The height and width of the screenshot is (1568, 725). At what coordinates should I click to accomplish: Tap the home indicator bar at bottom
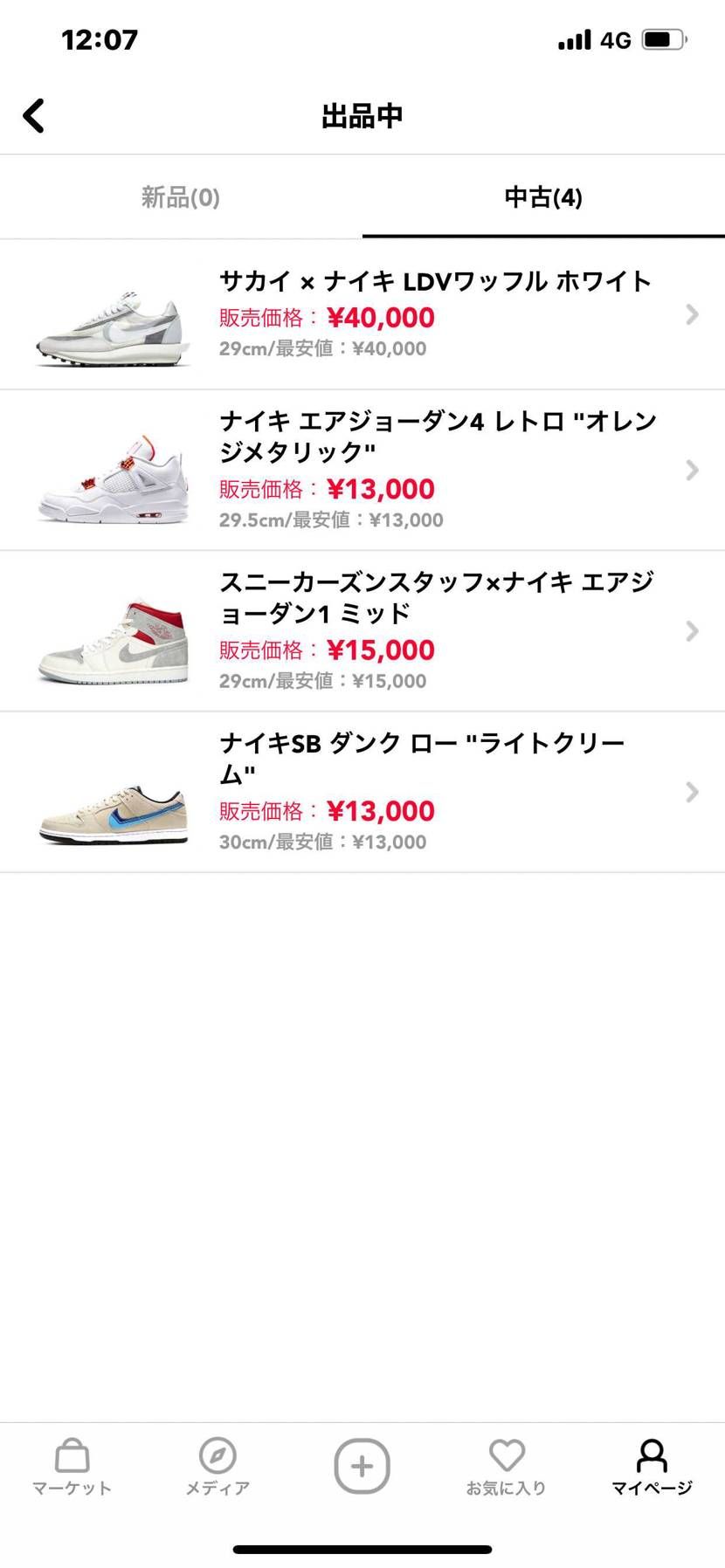click(x=362, y=1548)
